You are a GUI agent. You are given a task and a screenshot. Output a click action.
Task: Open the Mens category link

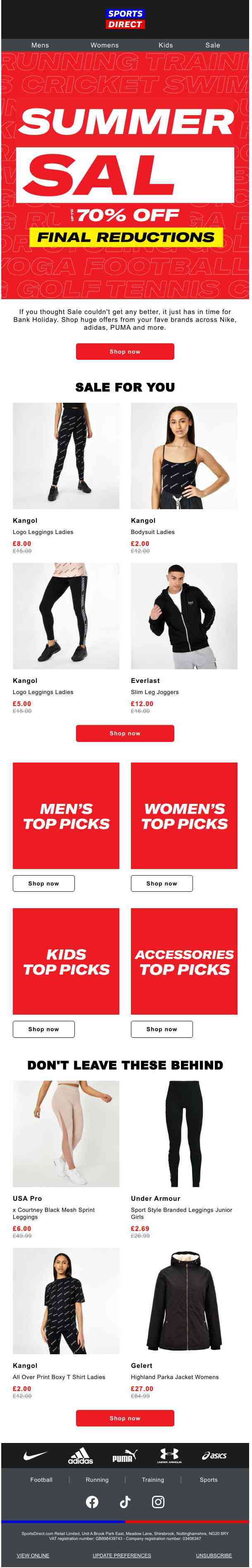tap(40, 45)
